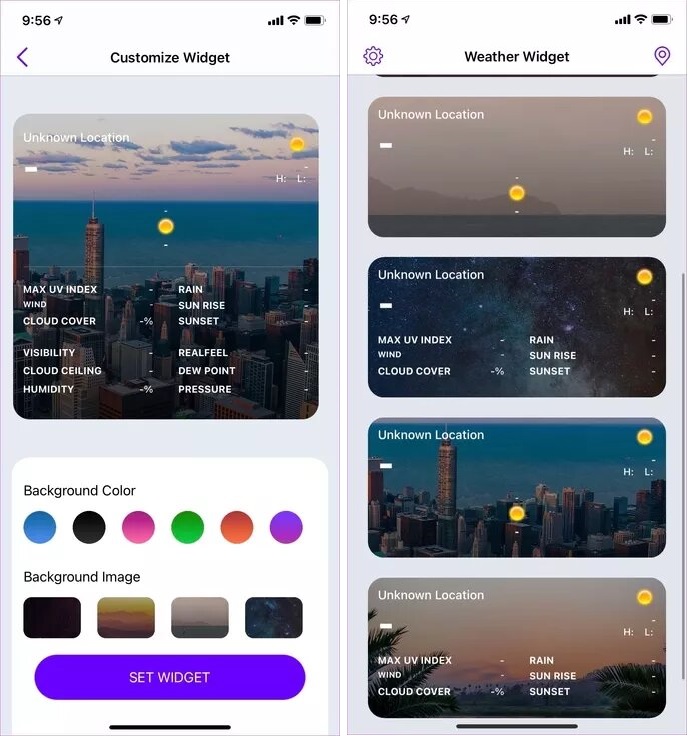This screenshot has height=736, width=691.
Task: Open the misty mountain seaside widget card
Action: [x=516, y=167]
